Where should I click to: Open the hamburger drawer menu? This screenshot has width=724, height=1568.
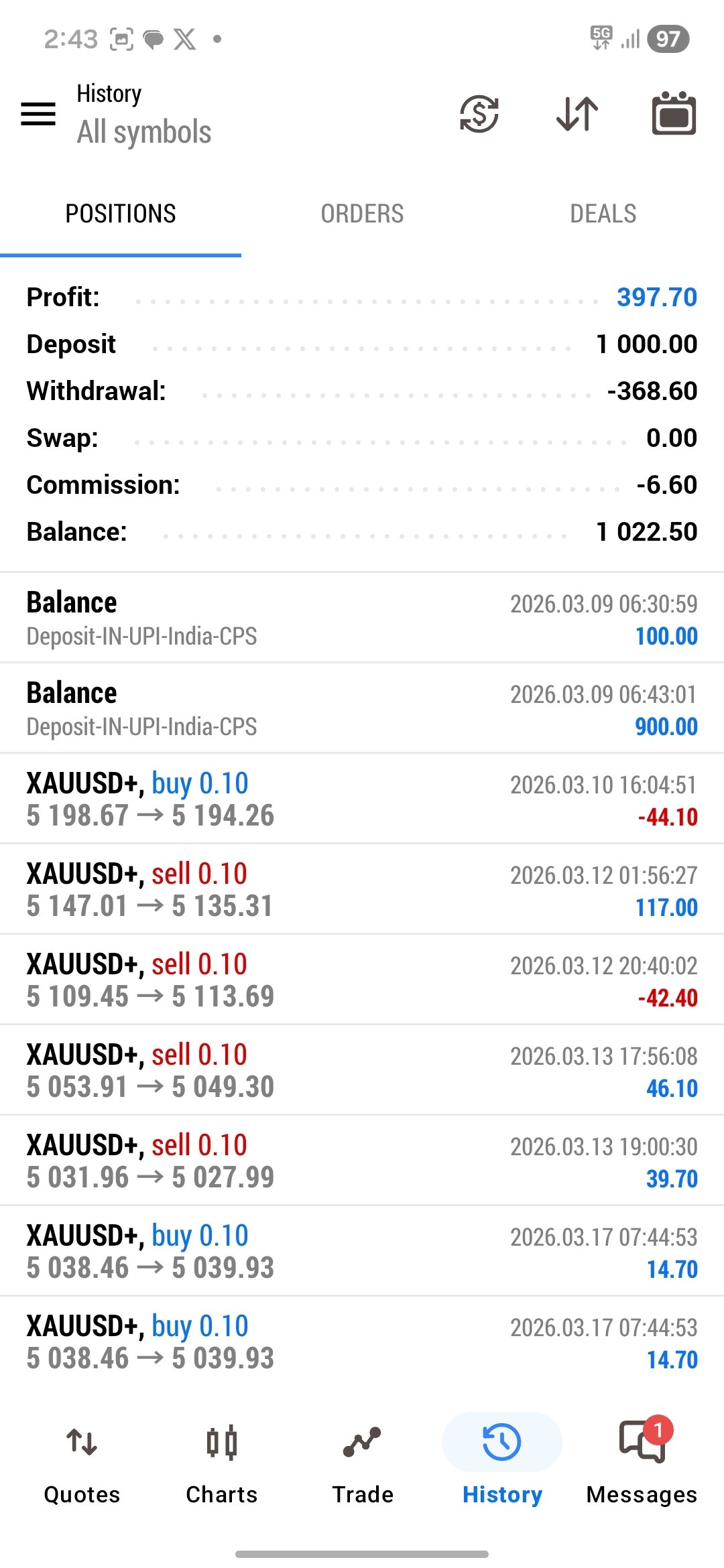coord(38,114)
